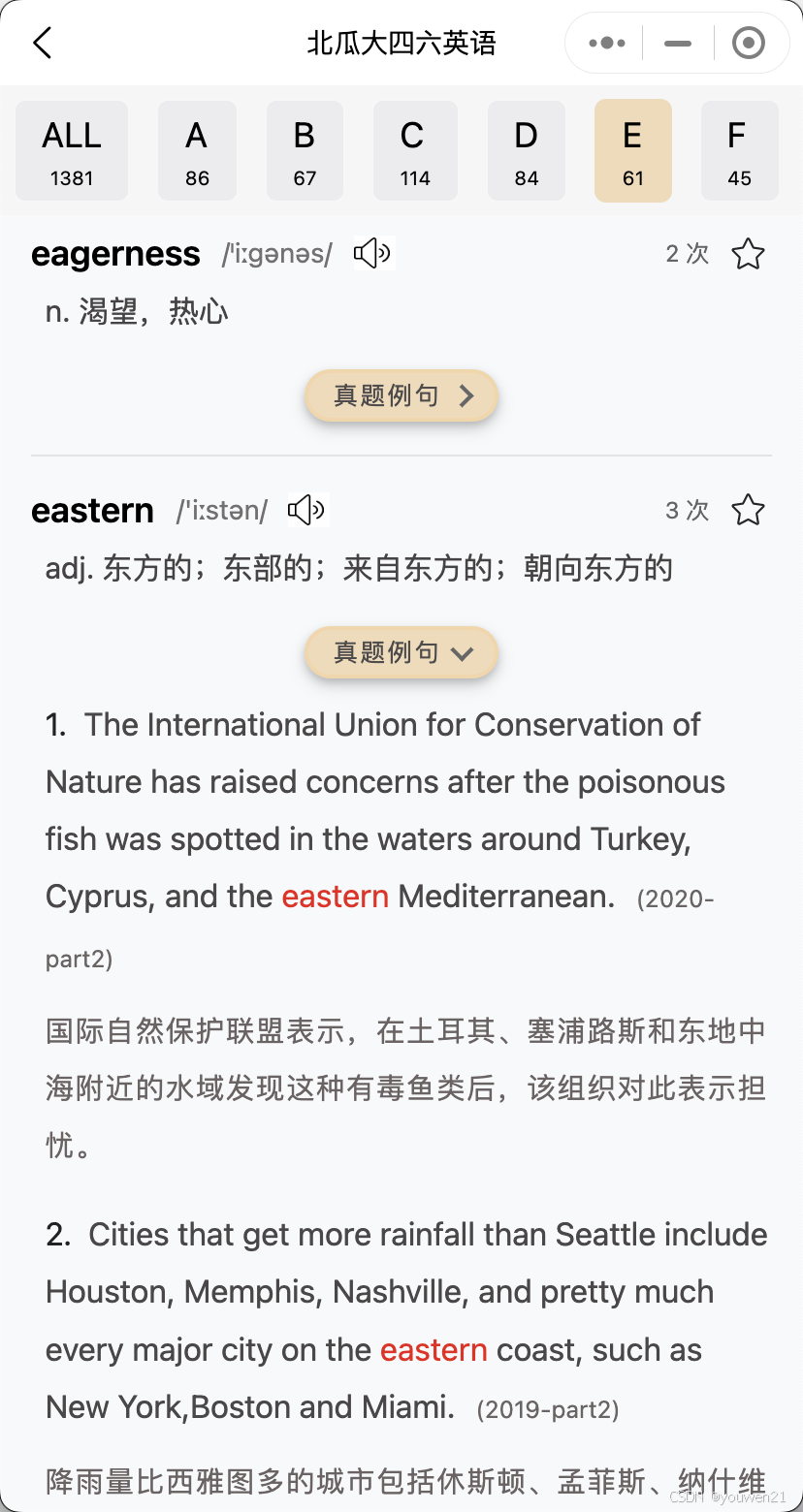Star the word eagerness as favorite
Image resolution: width=803 pixels, height=1512 pixels.
coord(748,254)
